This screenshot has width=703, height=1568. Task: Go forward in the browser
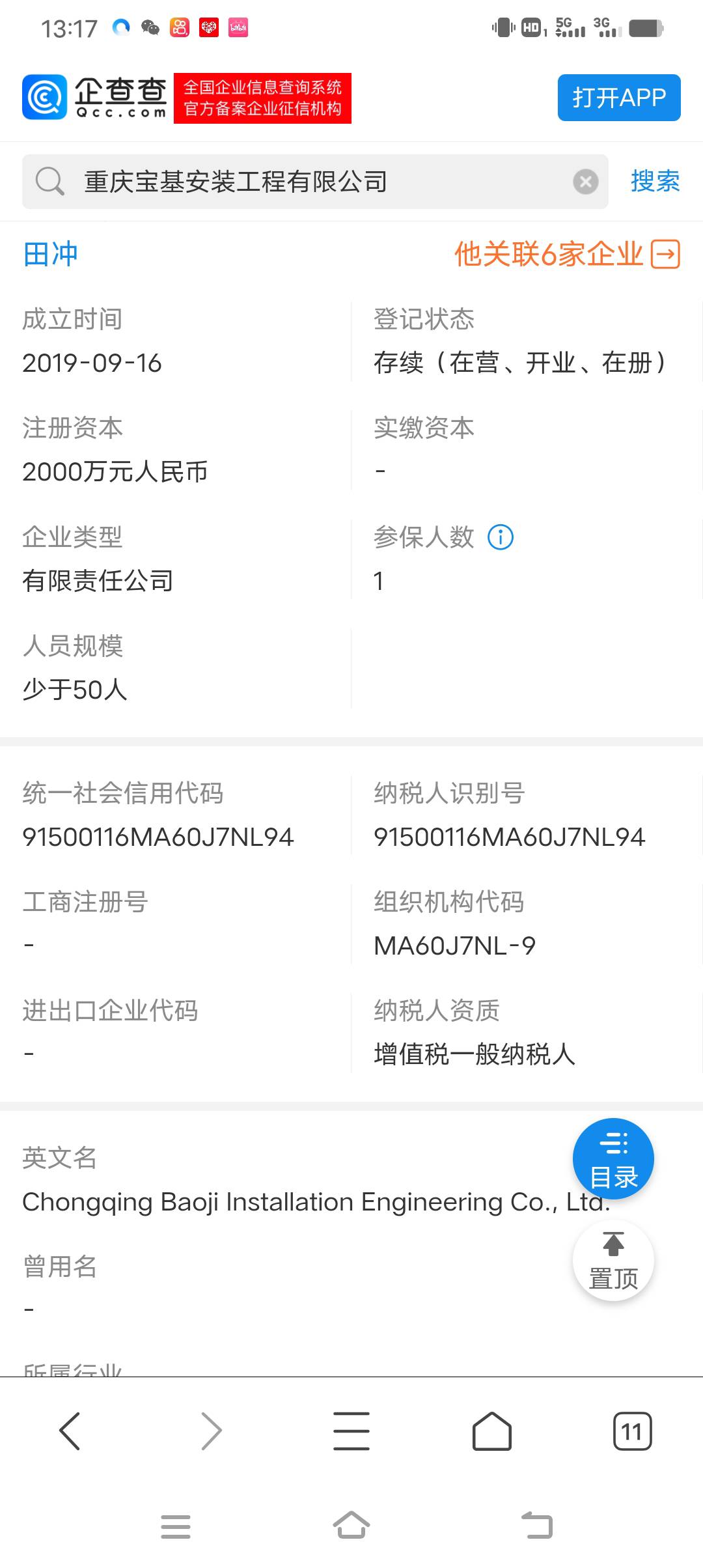[x=211, y=1431]
